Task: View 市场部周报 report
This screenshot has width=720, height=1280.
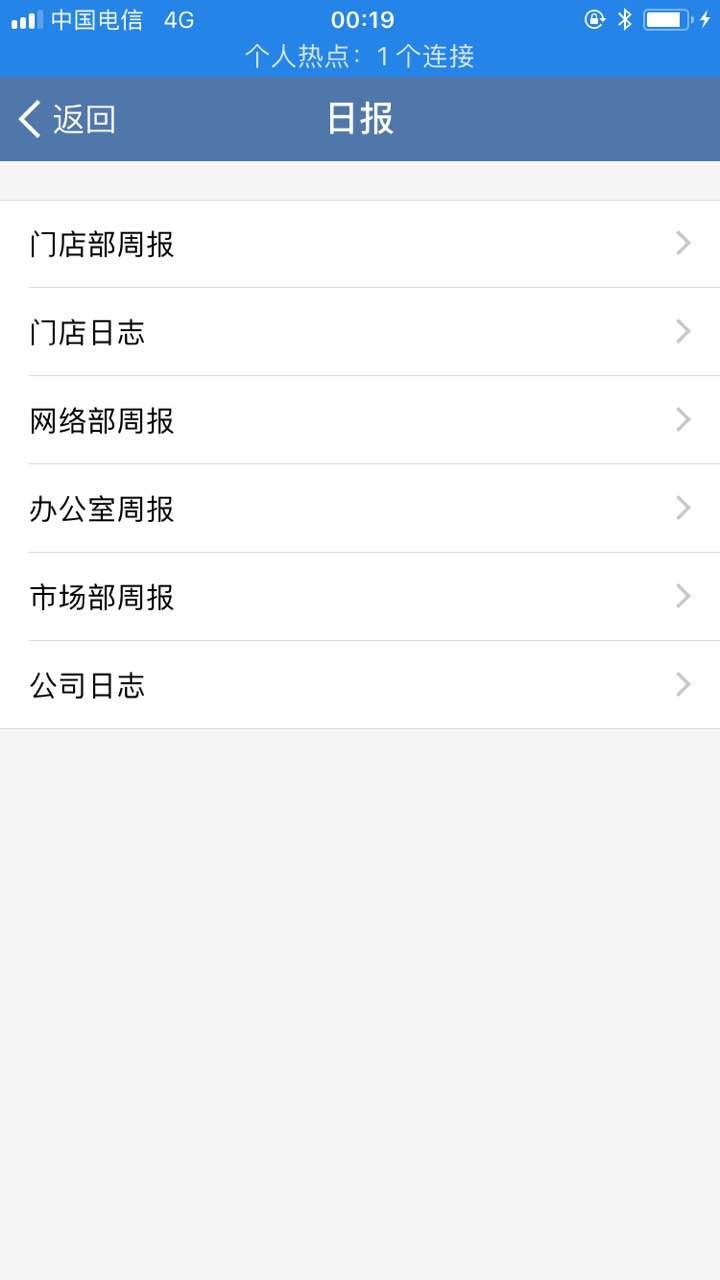Action: click(360, 596)
